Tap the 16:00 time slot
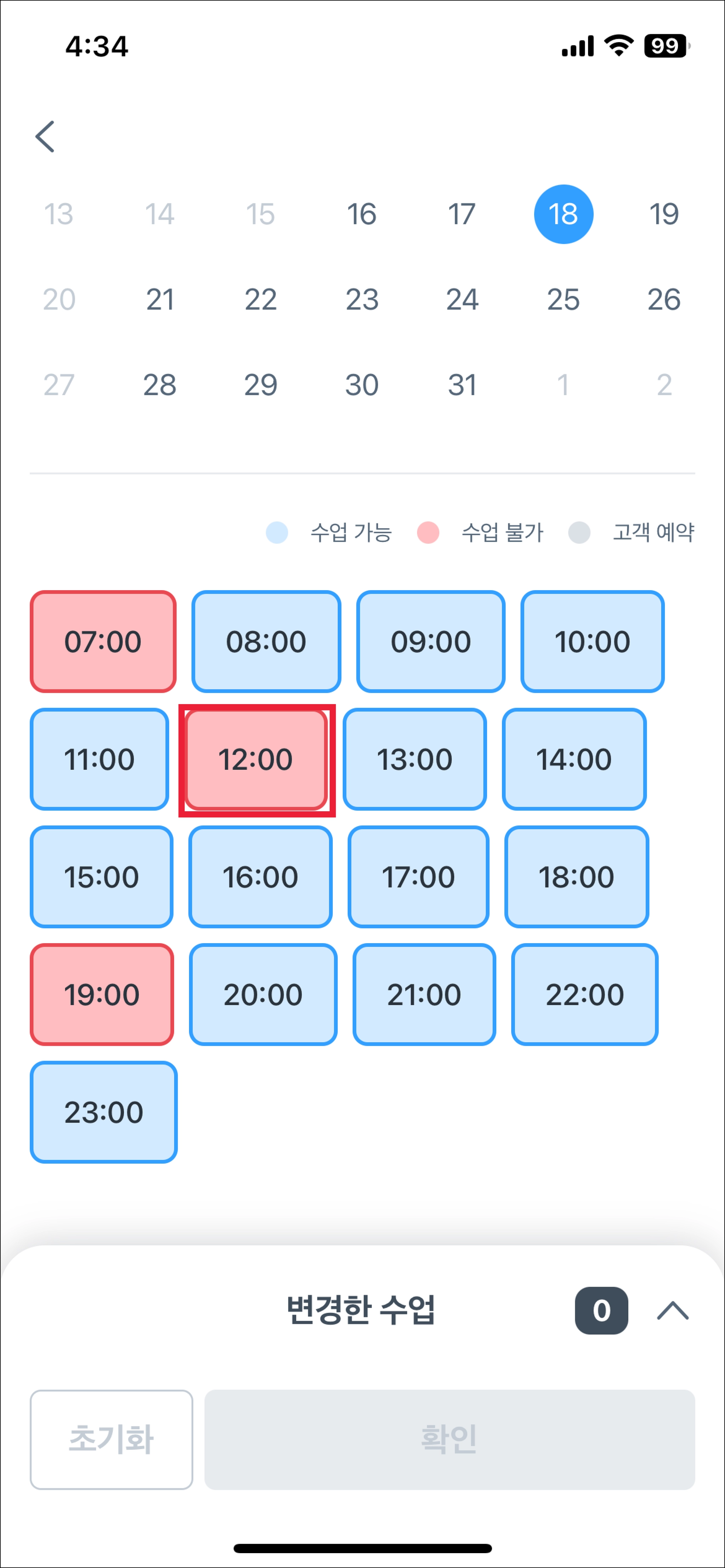The image size is (725, 1568). click(x=260, y=877)
